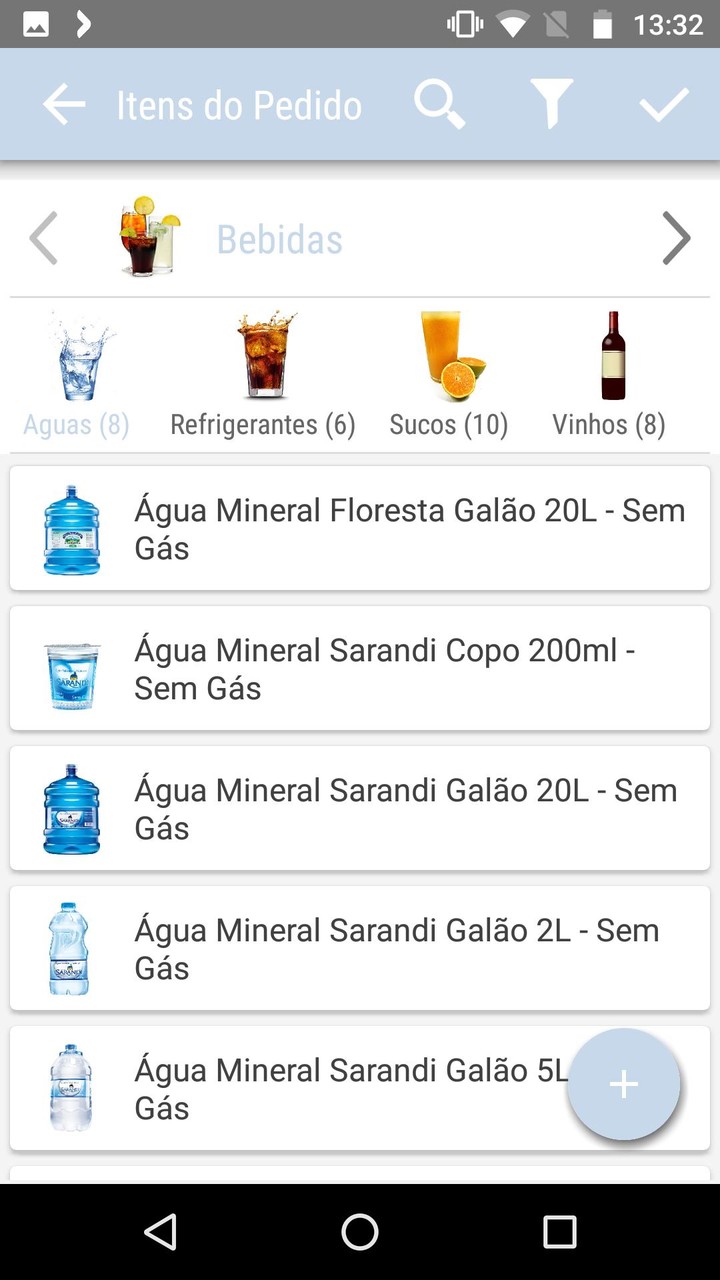Tap the floating plus button
Screen dimensions: 720x1280
tap(623, 1084)
